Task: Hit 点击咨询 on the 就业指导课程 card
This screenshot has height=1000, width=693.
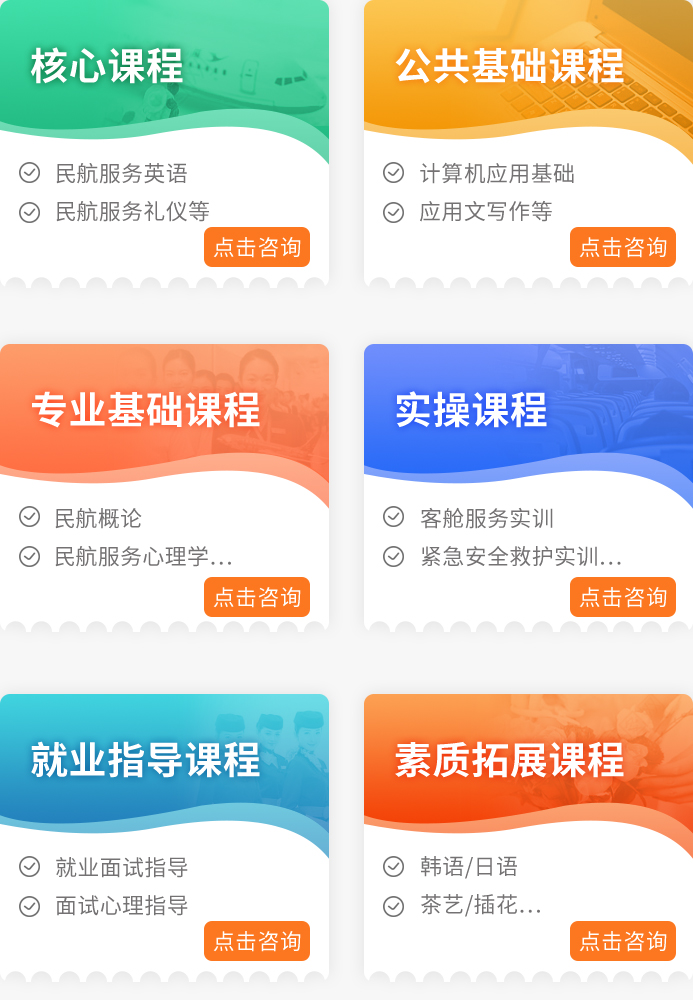Action: tap(257, 941)
